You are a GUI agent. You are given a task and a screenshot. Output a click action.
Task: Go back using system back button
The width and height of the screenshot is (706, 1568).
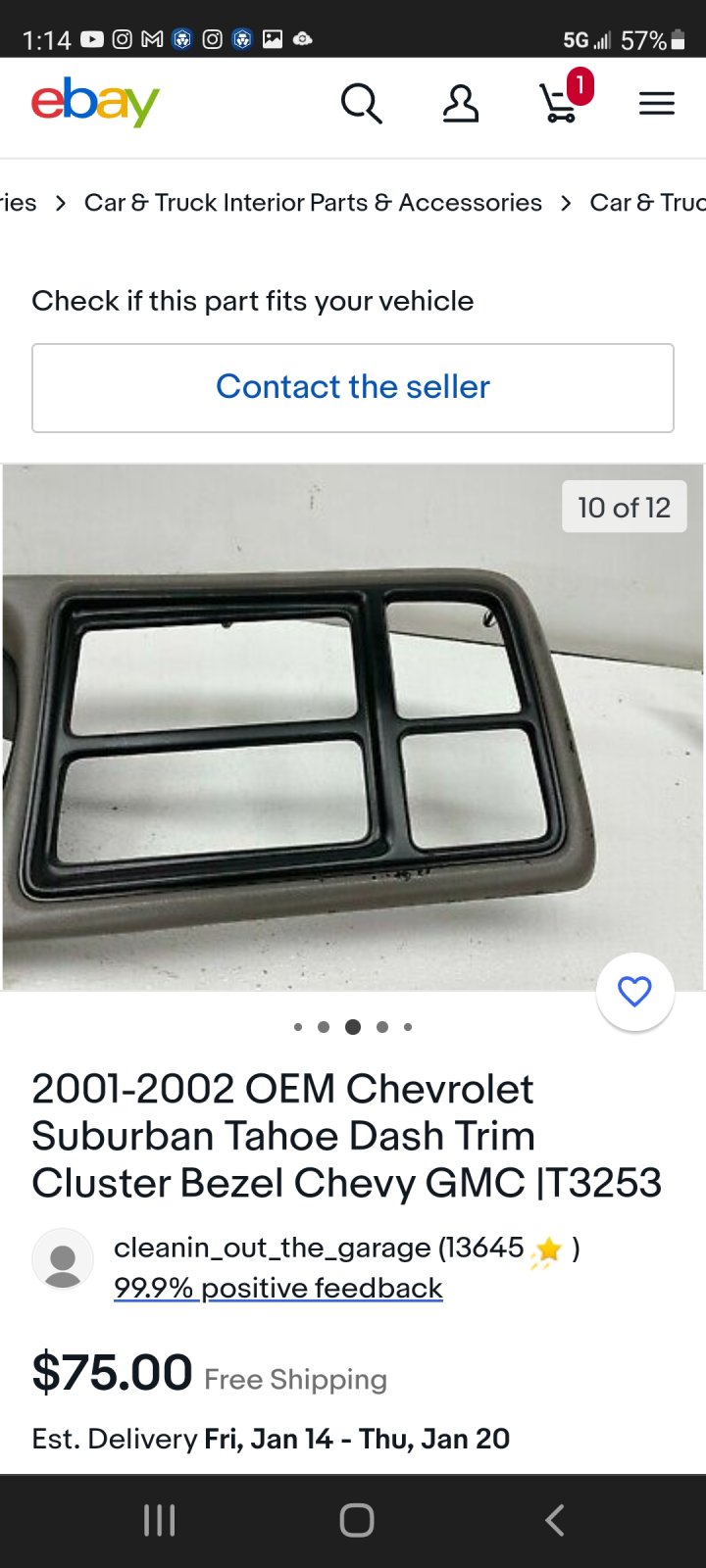pos(554,1520)
